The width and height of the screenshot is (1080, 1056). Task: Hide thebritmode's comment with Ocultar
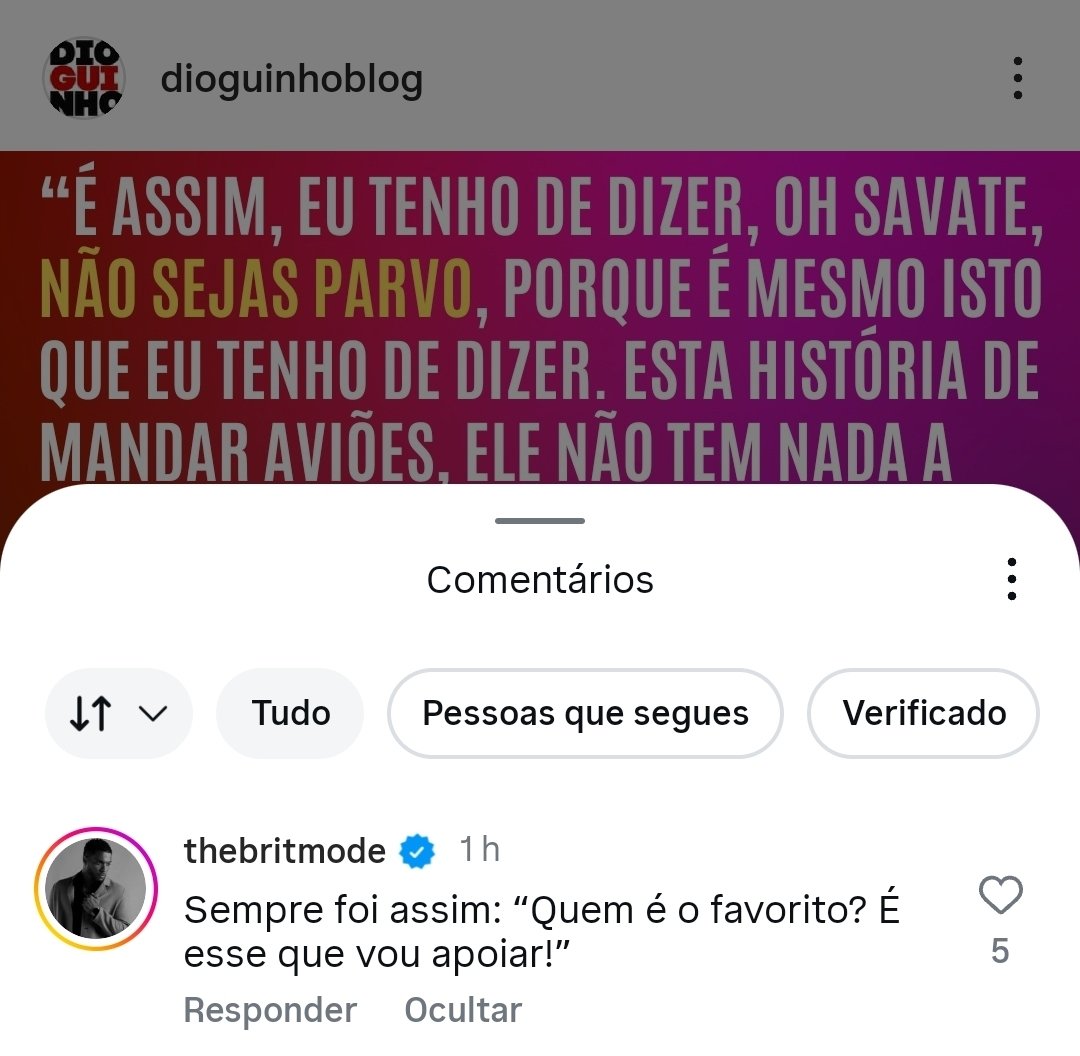pyautogui.click(x=463, y=1010)
